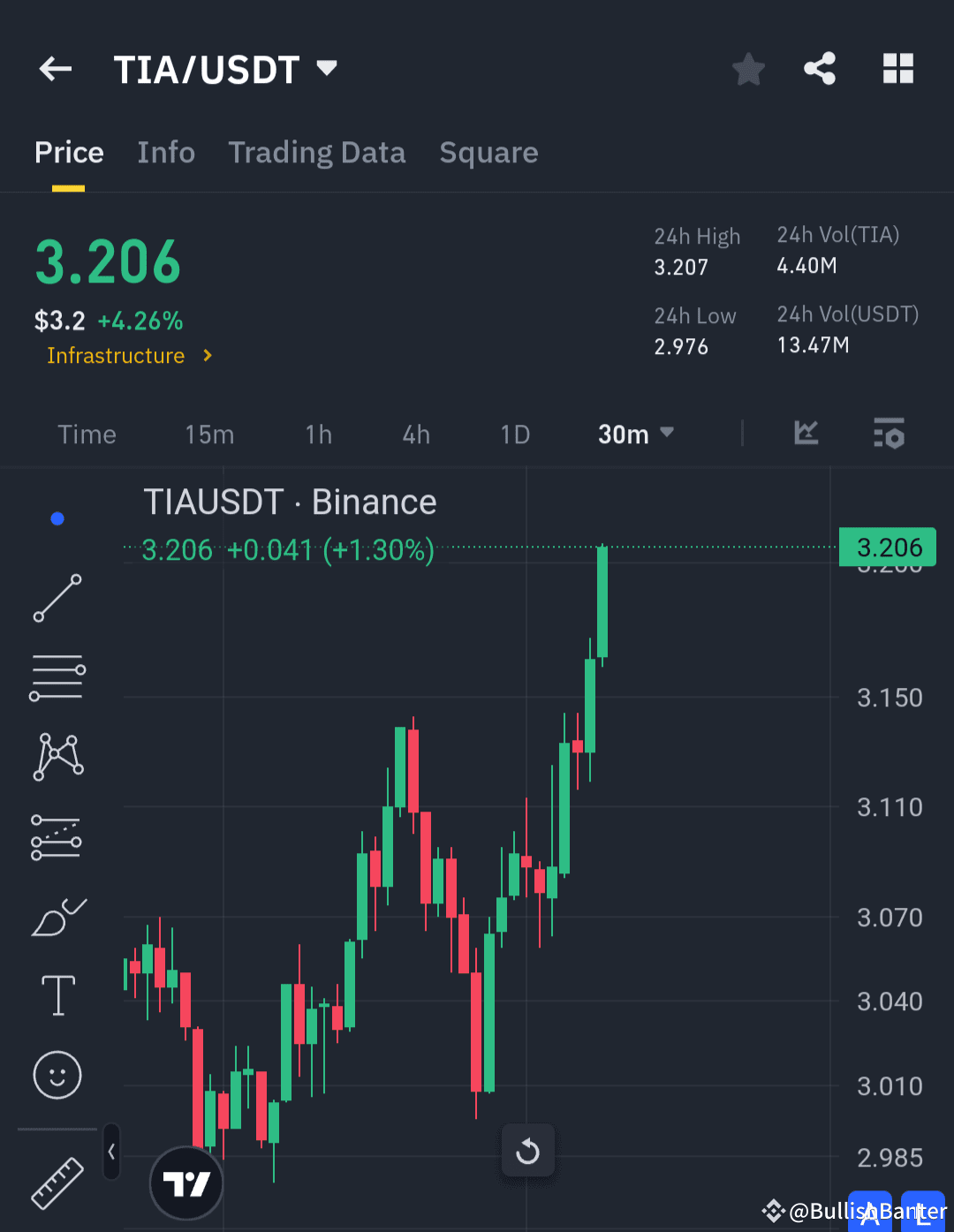
Task: Refresh the chart view
Action: [x=527, y=1151]
